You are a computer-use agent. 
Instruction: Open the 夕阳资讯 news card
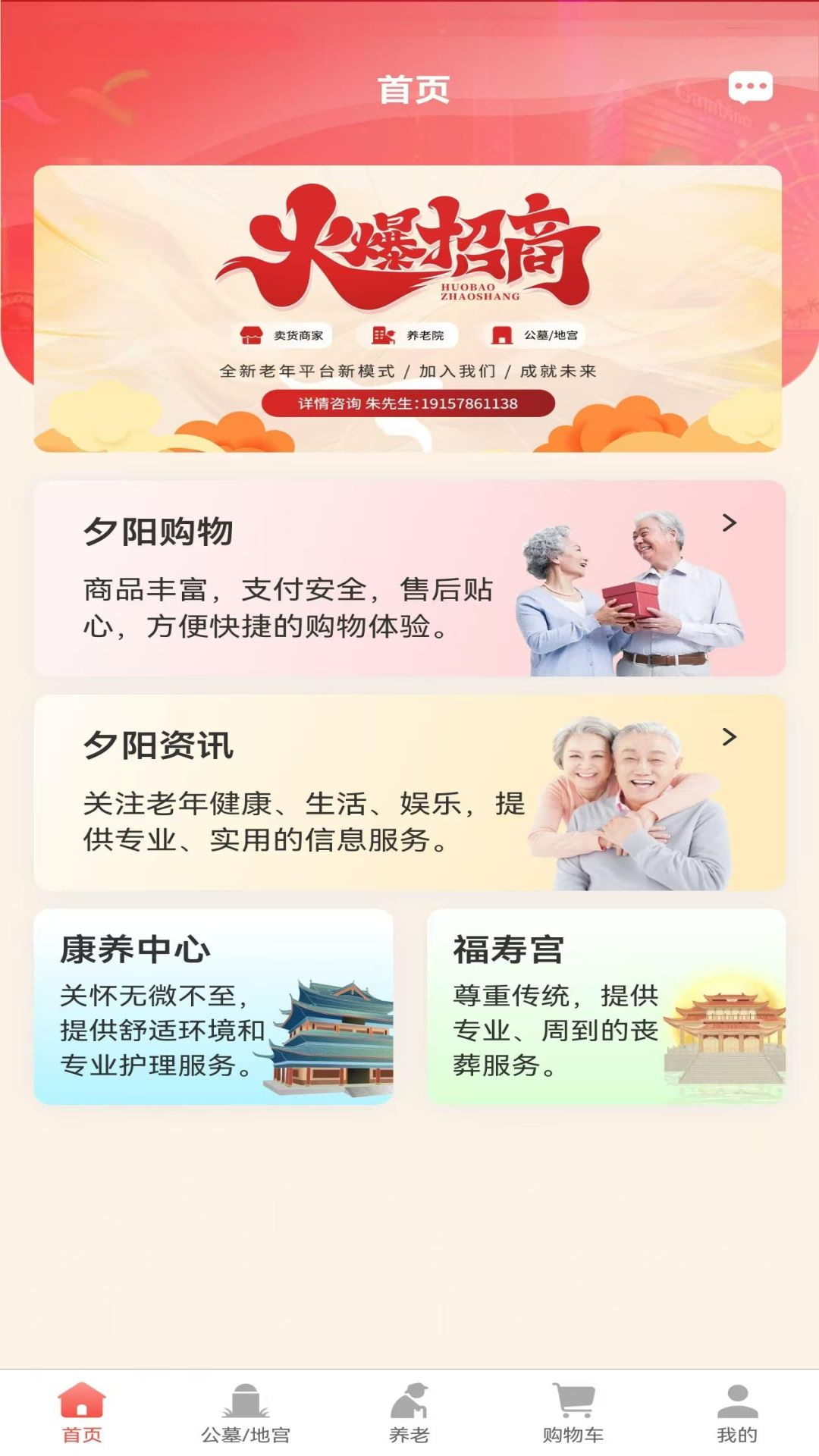409,792
